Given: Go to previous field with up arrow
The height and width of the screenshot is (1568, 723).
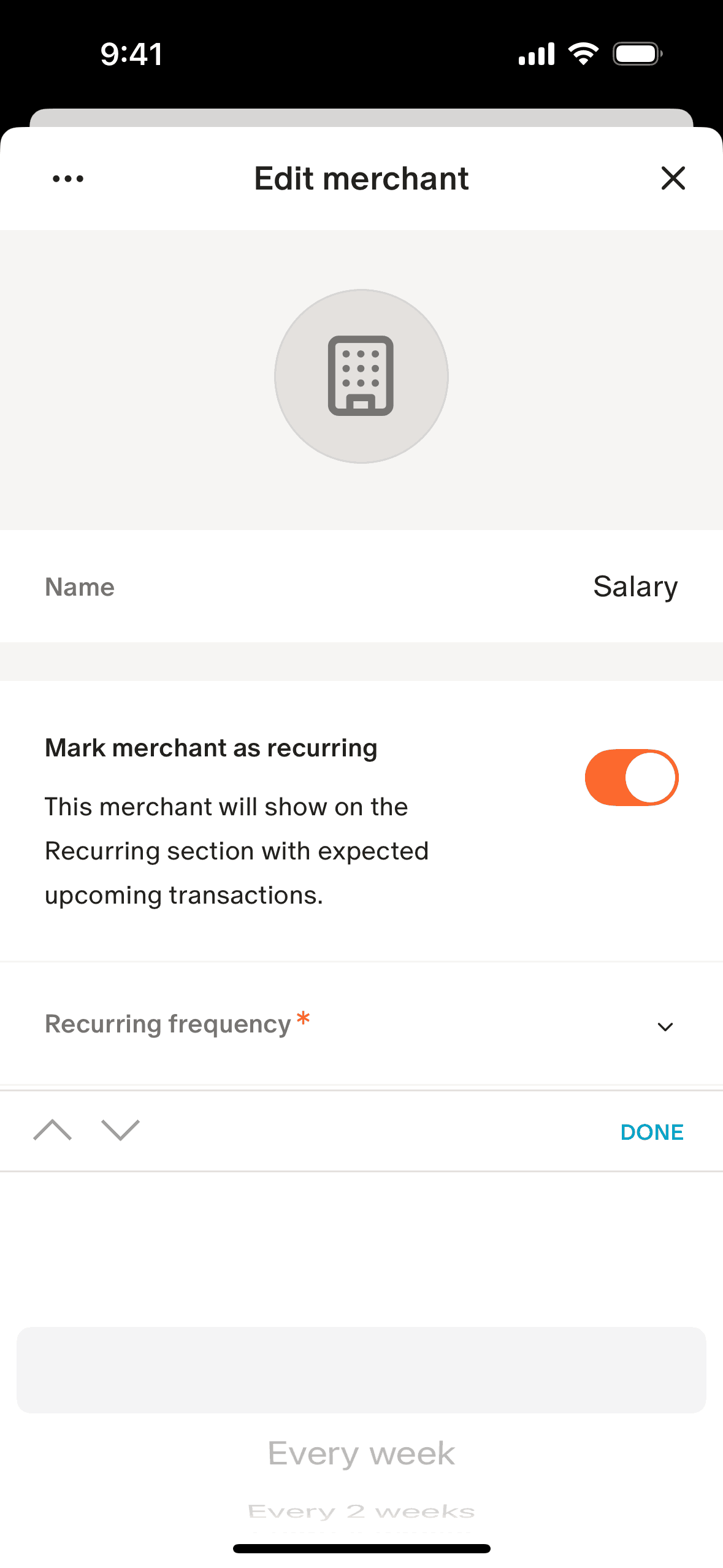Looking at the screenshot, I should 53,1130.
